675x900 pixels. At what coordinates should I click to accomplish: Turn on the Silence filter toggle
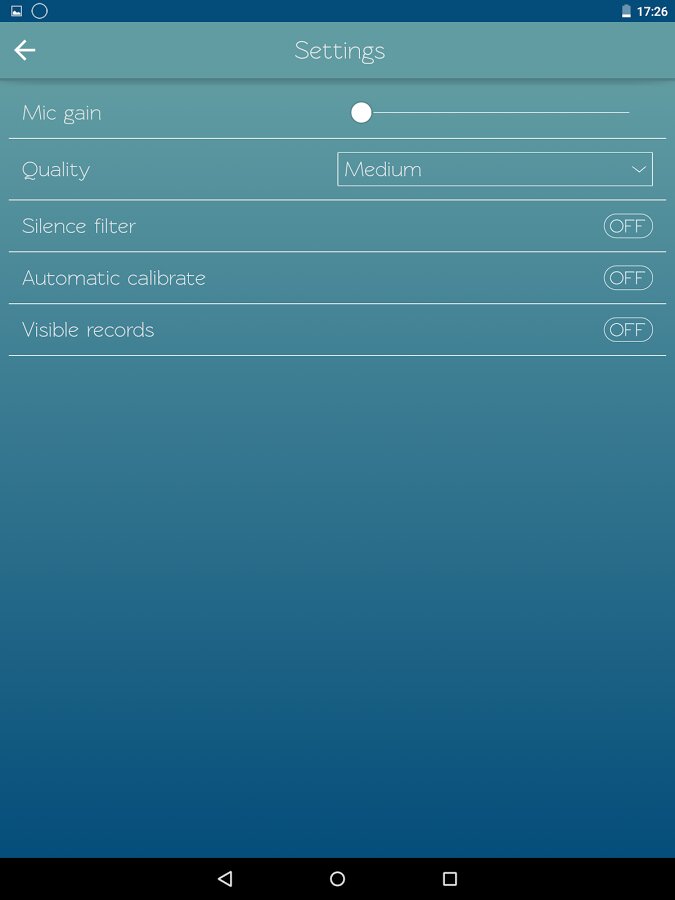(x=627, y=226)
